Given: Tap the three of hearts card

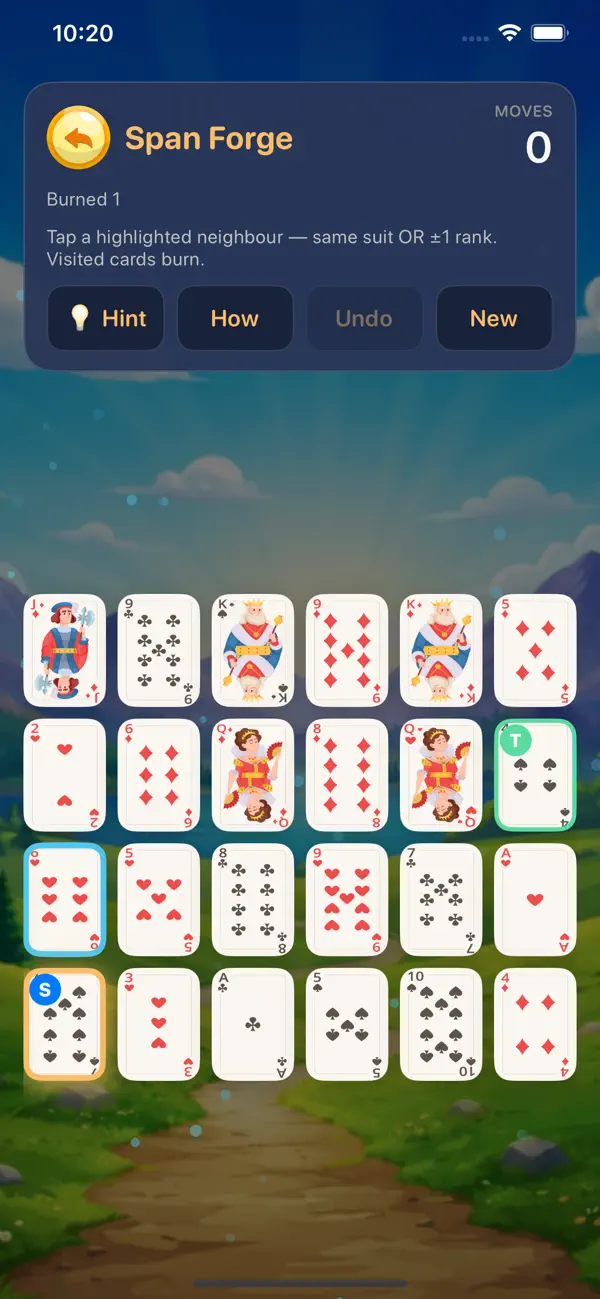Looking at the screenshot, I should [x=159, y=1024].
